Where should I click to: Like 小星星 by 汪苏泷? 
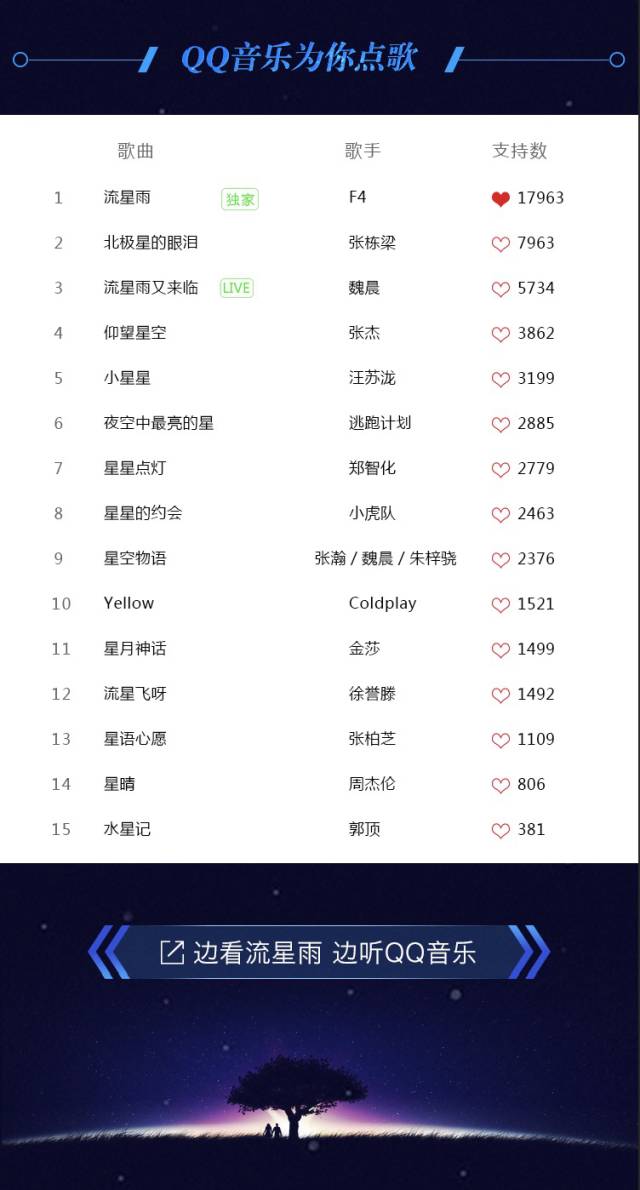click(501, 379)
